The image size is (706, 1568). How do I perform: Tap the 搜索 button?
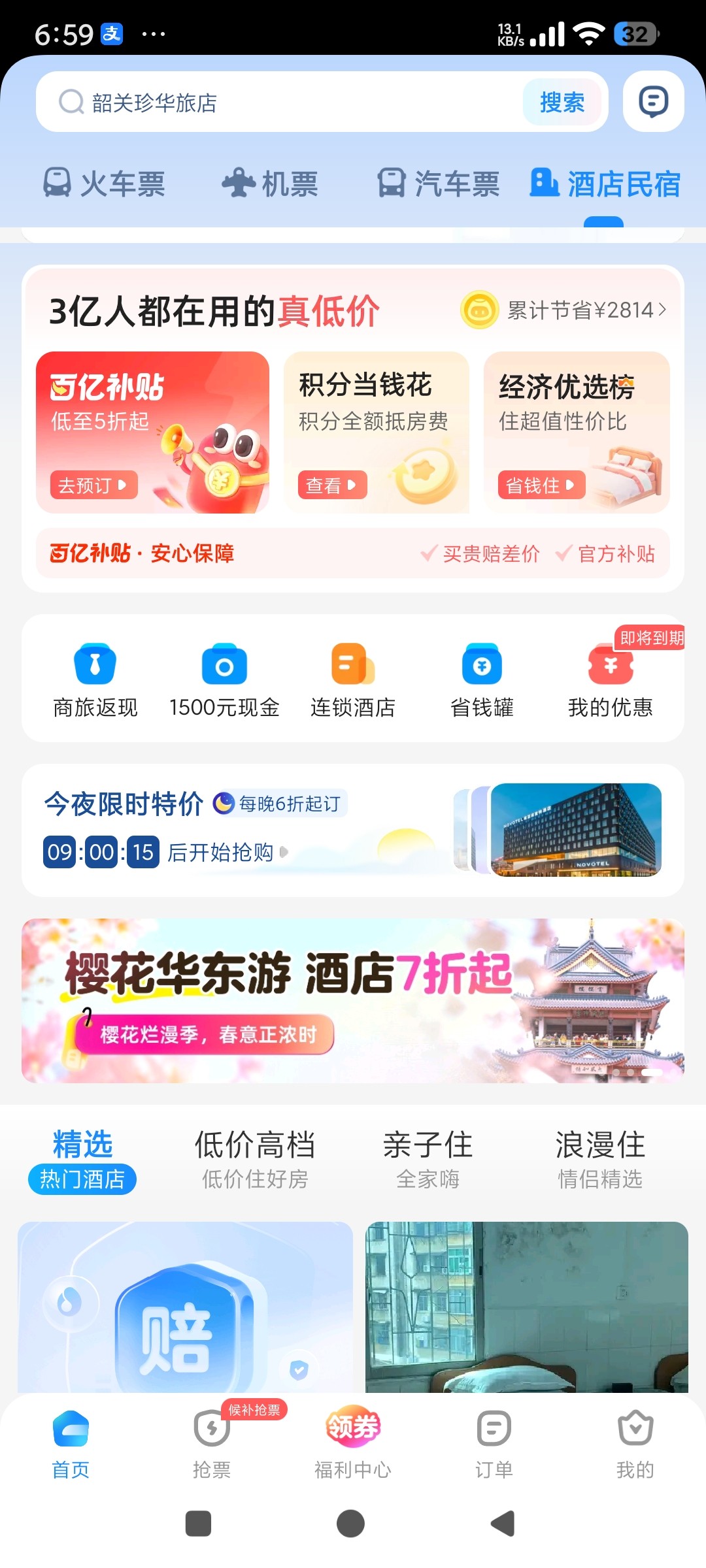(x=562, y=103)
